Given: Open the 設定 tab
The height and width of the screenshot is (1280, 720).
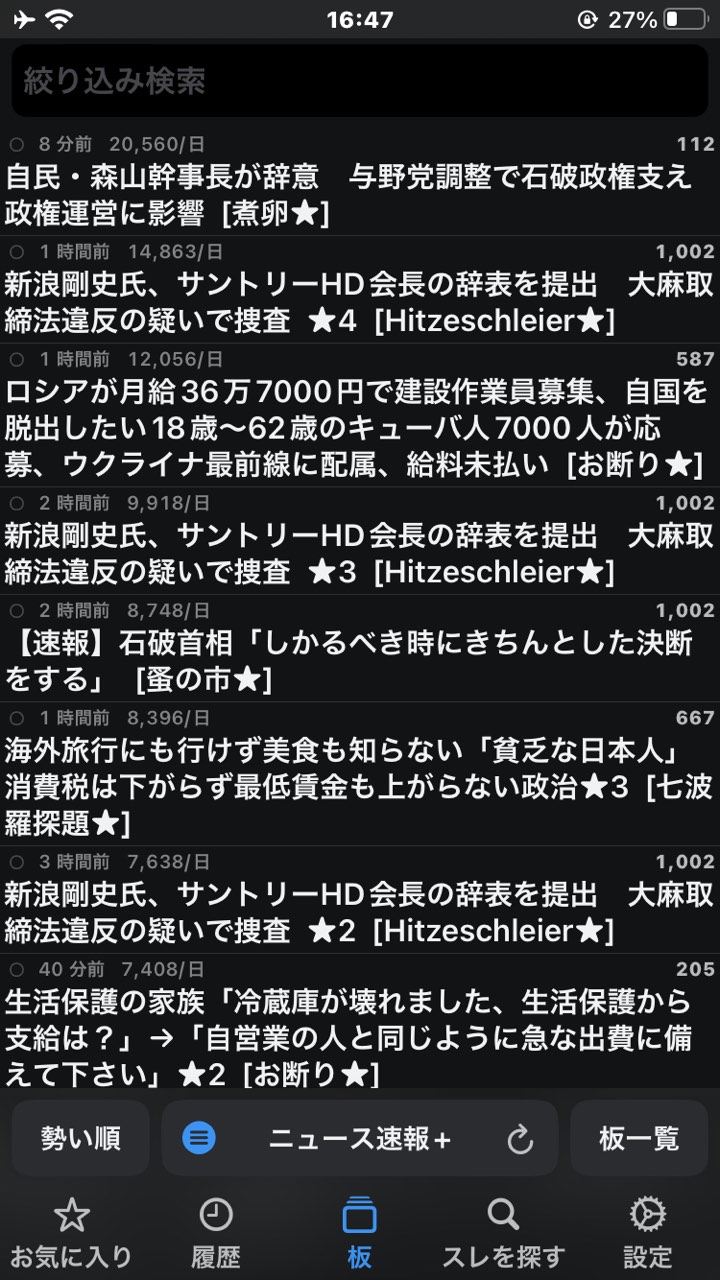Looking at the screenshot, I should [648, 1232].
